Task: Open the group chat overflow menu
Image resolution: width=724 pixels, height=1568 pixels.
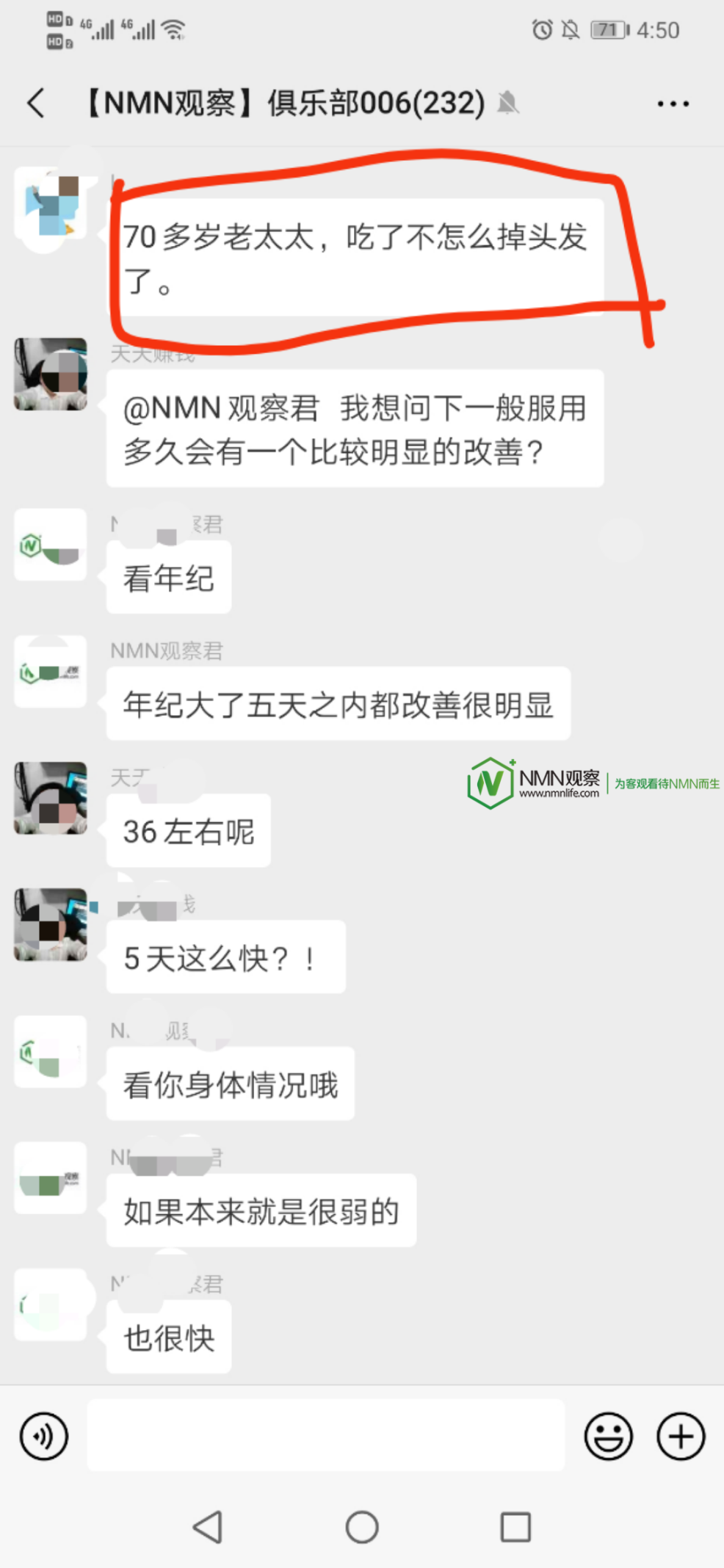Action: (x=673, y=104)
